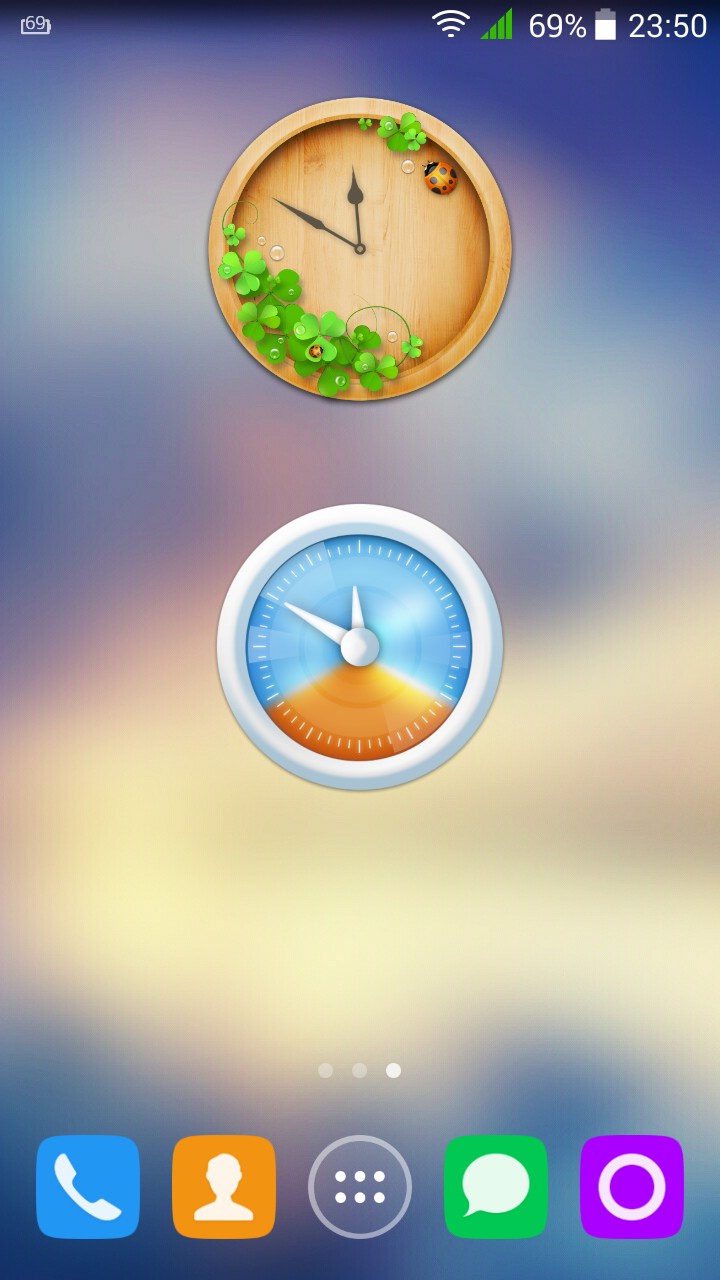The width and height of the screenshot is (720, 1280).
Task: Go to the first home page dot
Action: 325,1070
